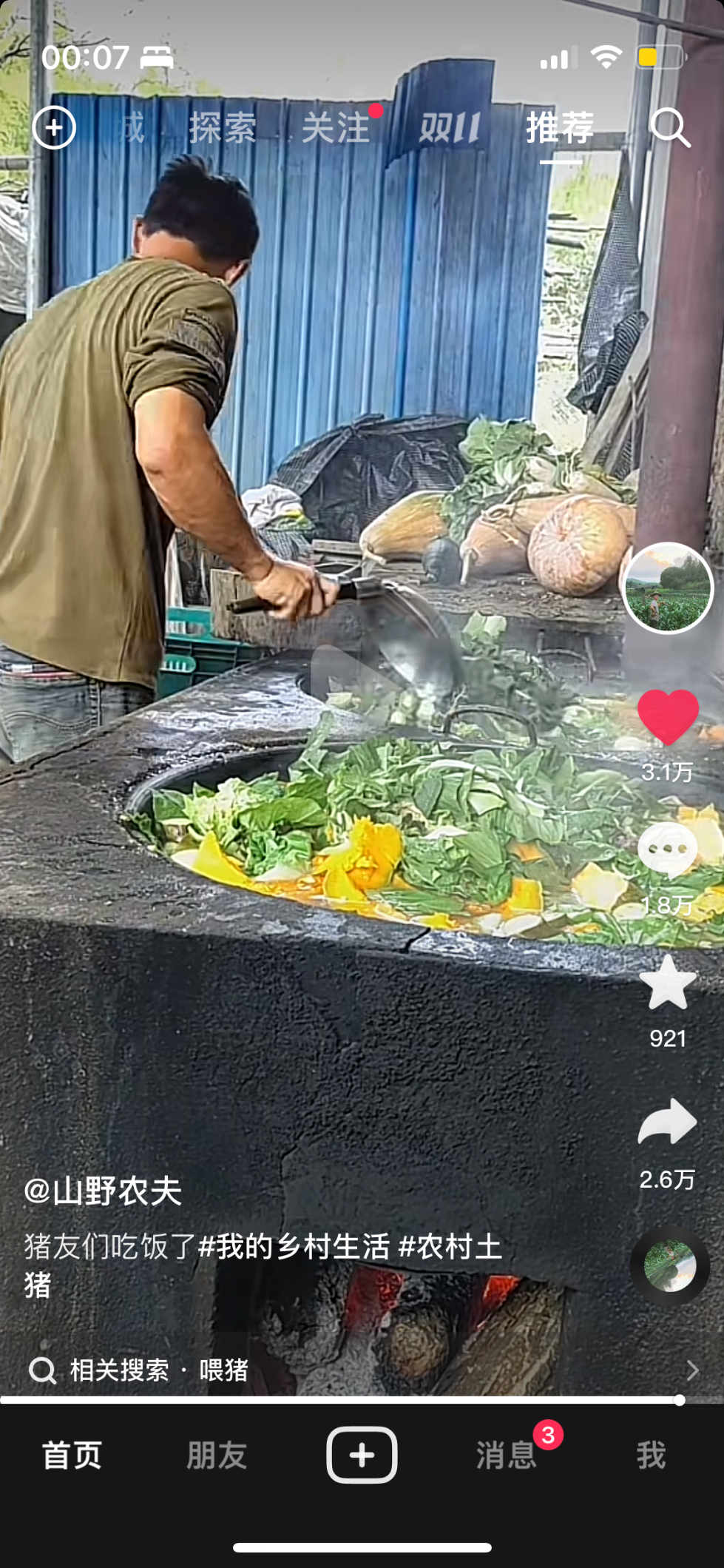The width and height of the screenshot is (724, 1568).
Task: Open the search magnifier icon
Action: 670,128
